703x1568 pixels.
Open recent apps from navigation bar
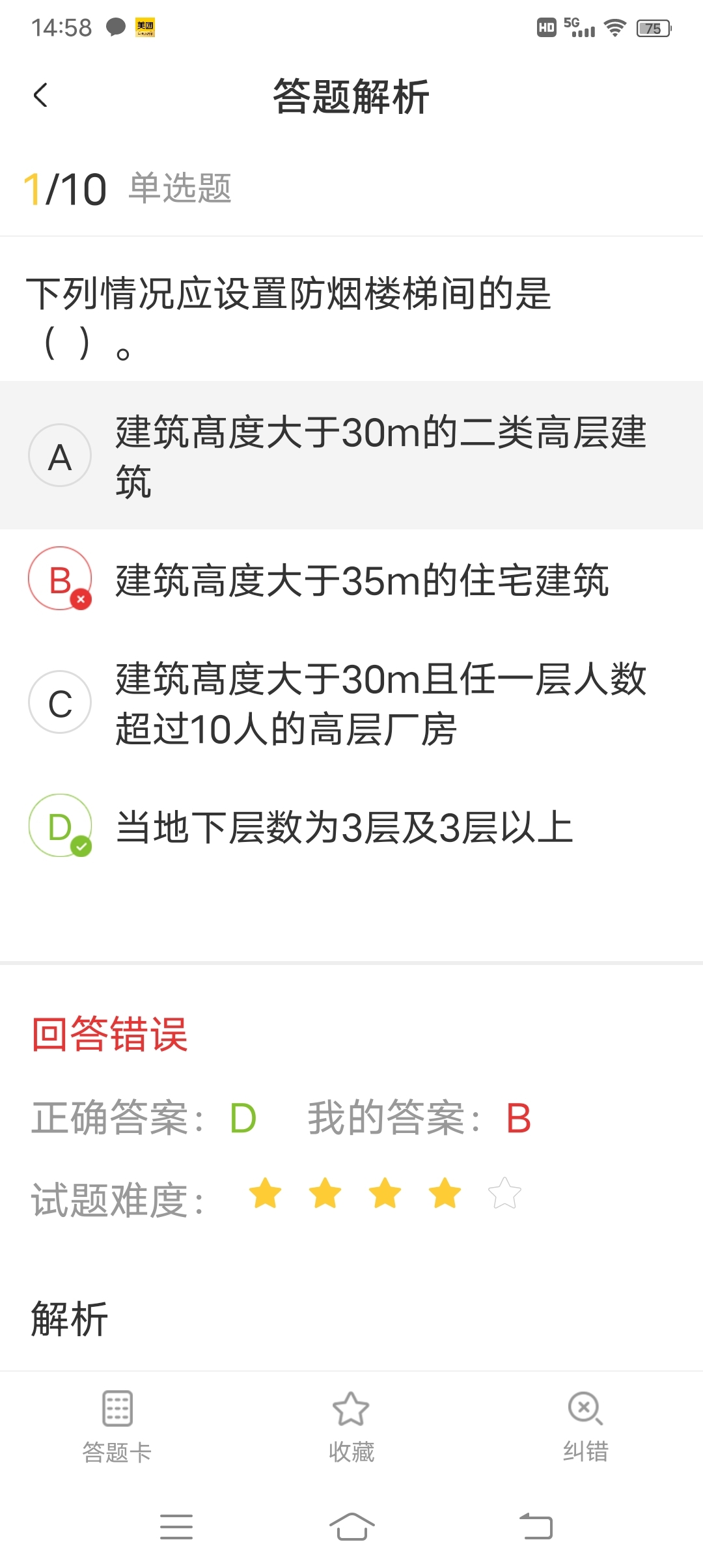pyautogui.click(x=176, y=1526)
